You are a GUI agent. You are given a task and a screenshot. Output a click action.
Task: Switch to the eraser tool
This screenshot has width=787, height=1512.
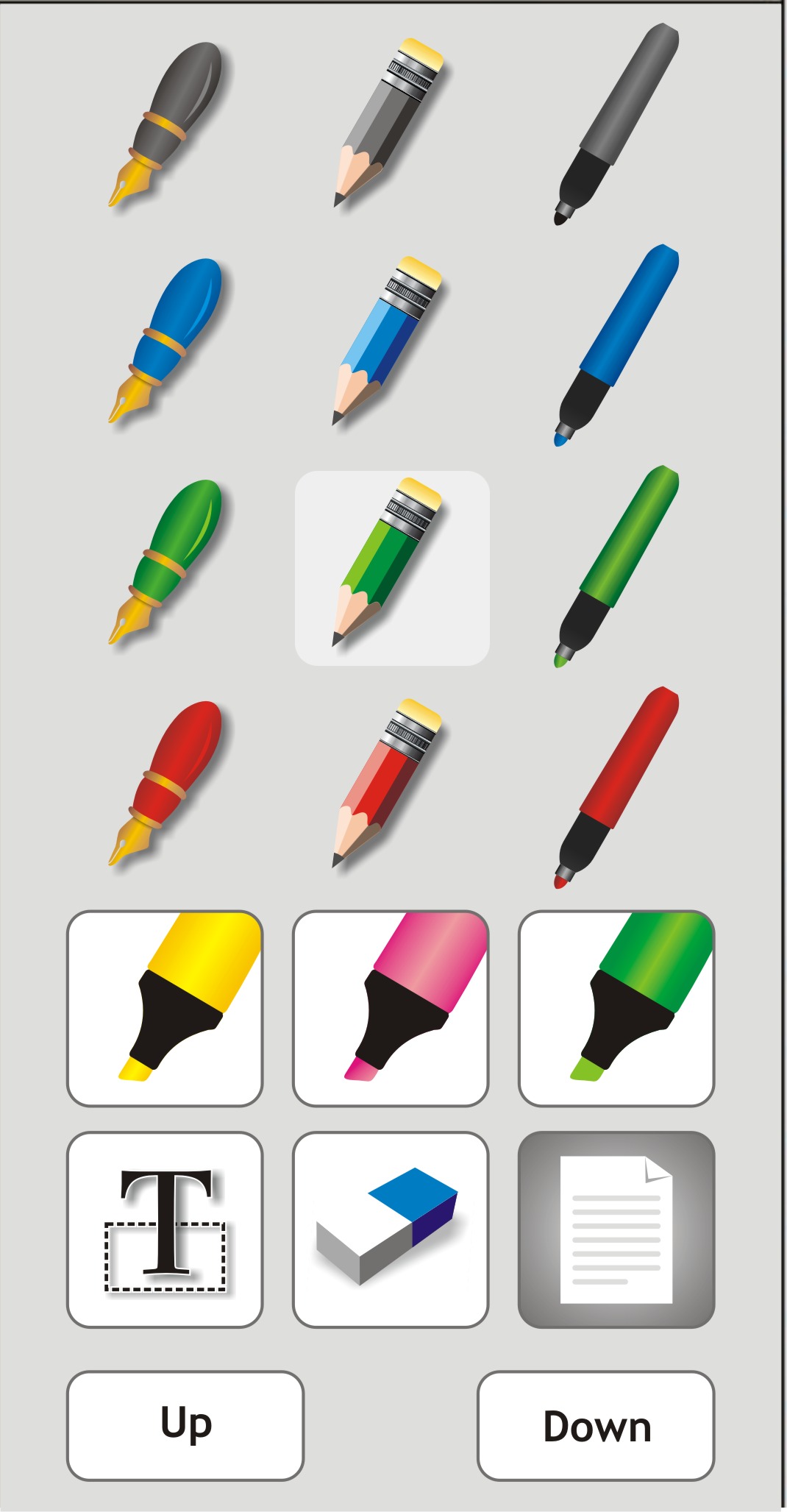391,1229
